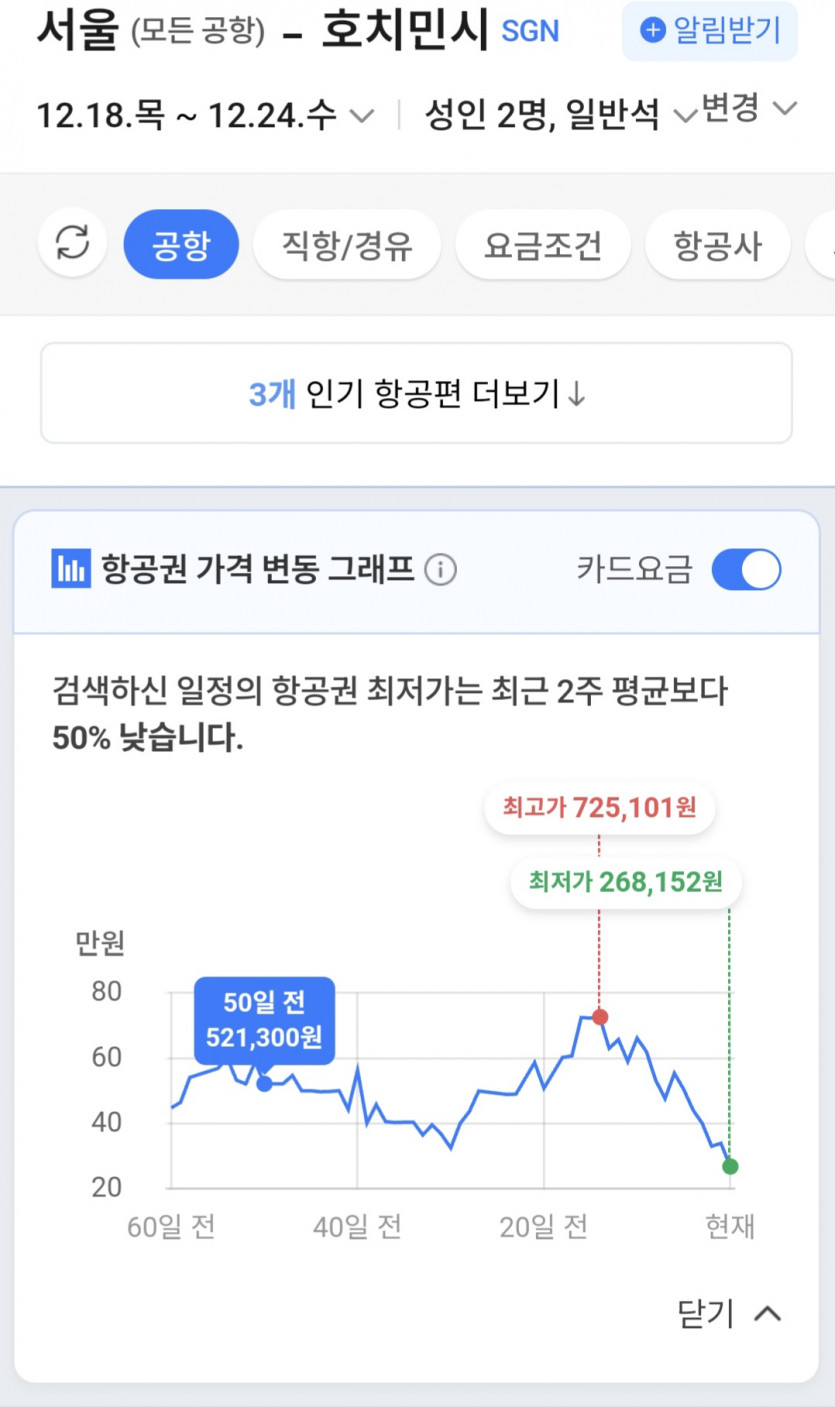This screenshot has width=835, height=1407.
Task: Expand the 변경 search options
Action: 748,108
